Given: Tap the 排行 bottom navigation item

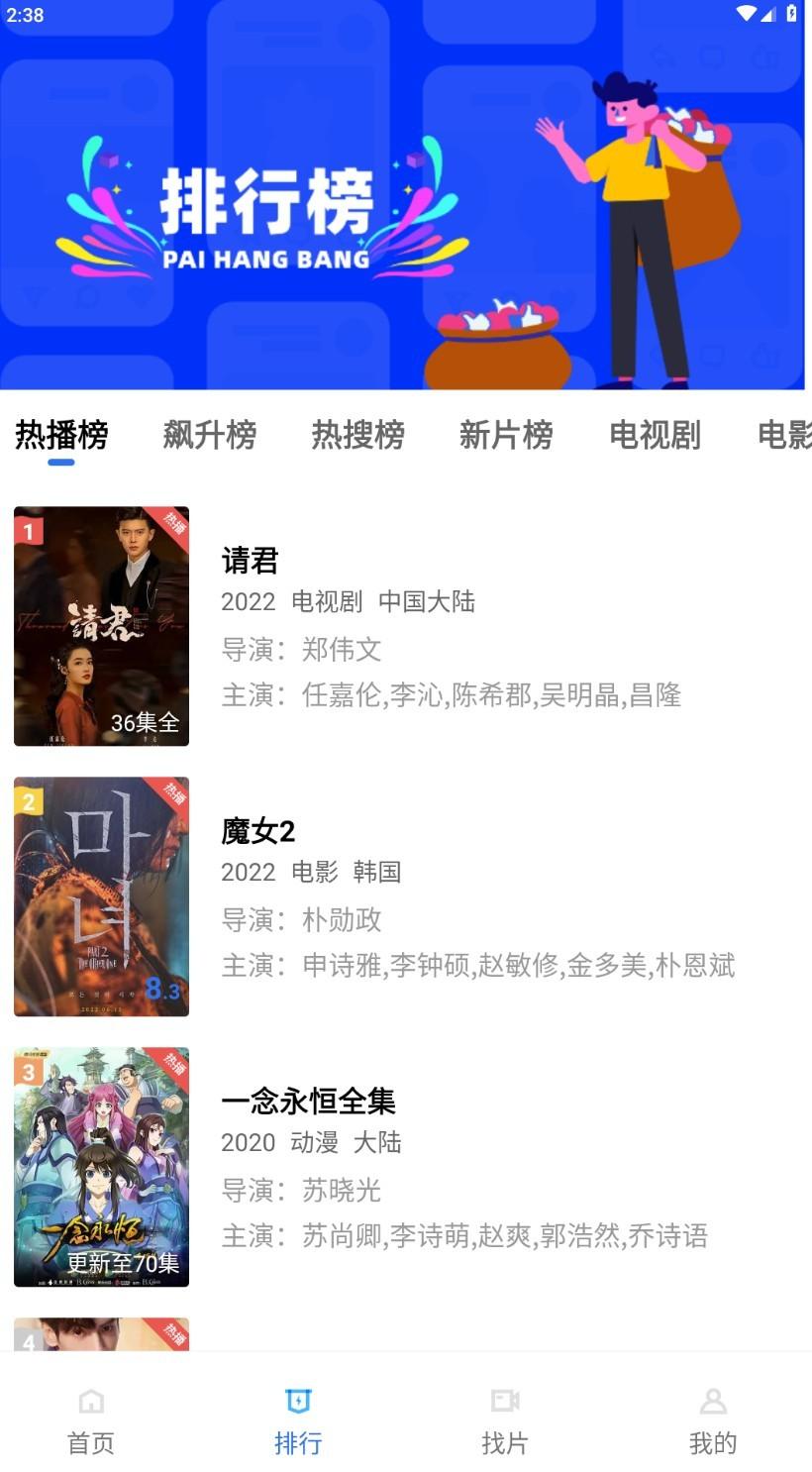Looking at the screenshot, I should click(298, 1419).
